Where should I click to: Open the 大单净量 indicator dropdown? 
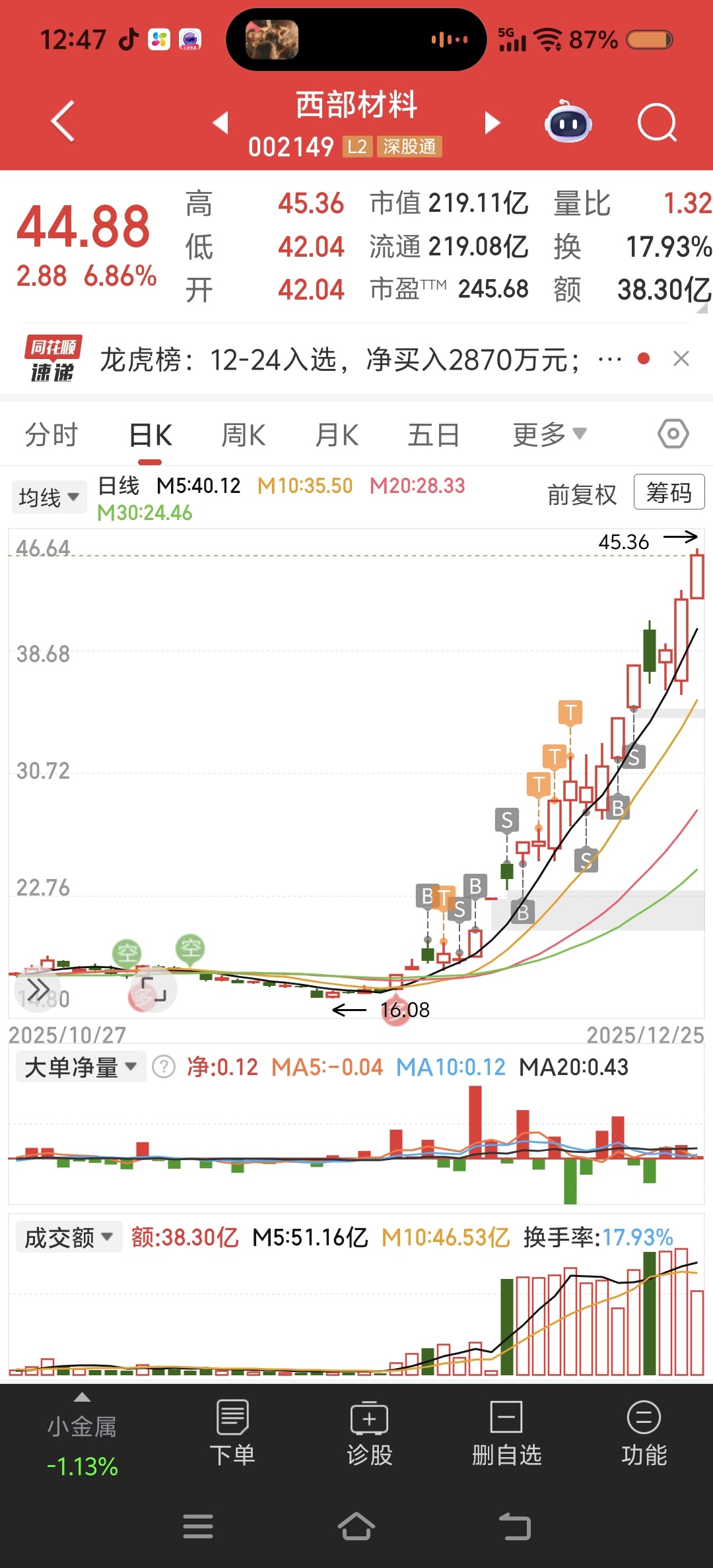point(80,1067)
